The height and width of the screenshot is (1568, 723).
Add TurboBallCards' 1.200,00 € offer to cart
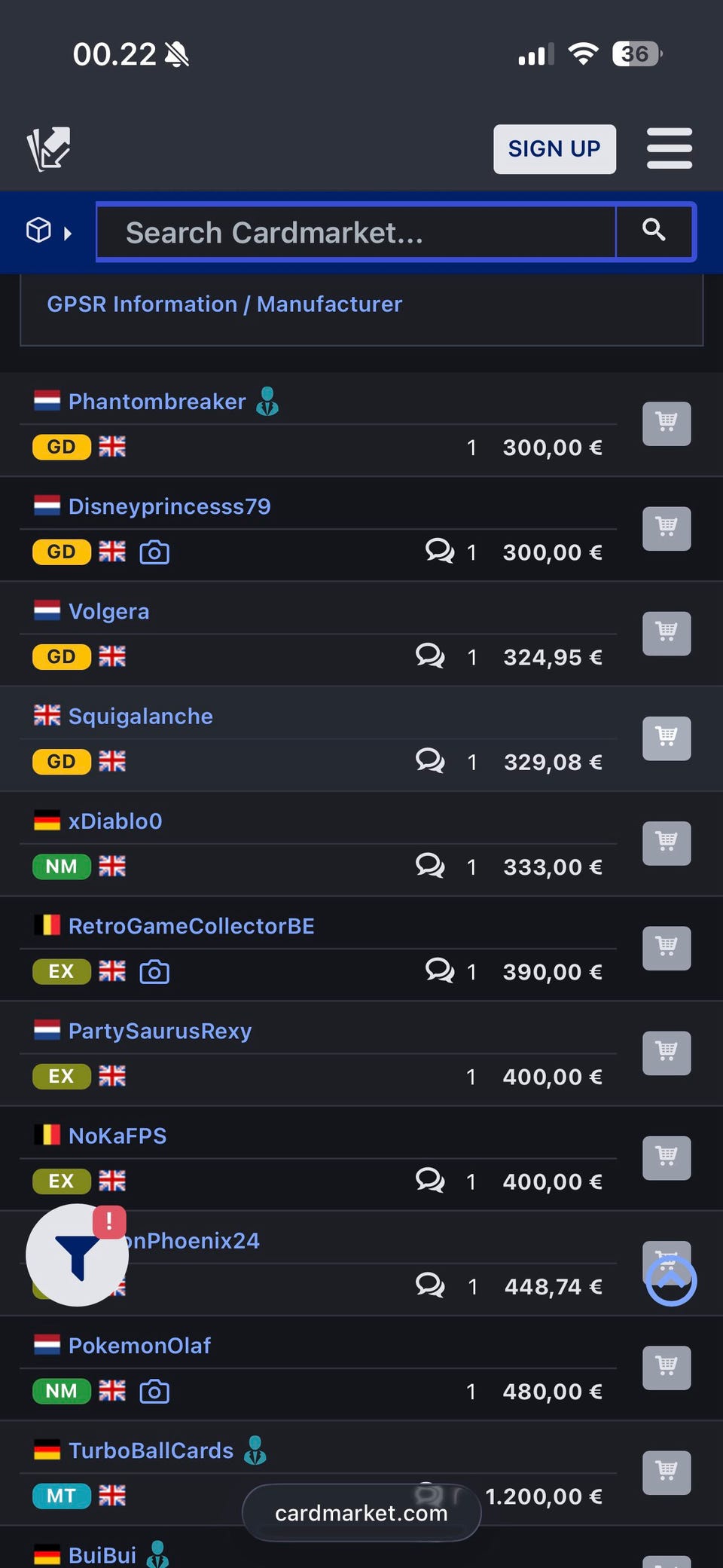point(667,1472)
